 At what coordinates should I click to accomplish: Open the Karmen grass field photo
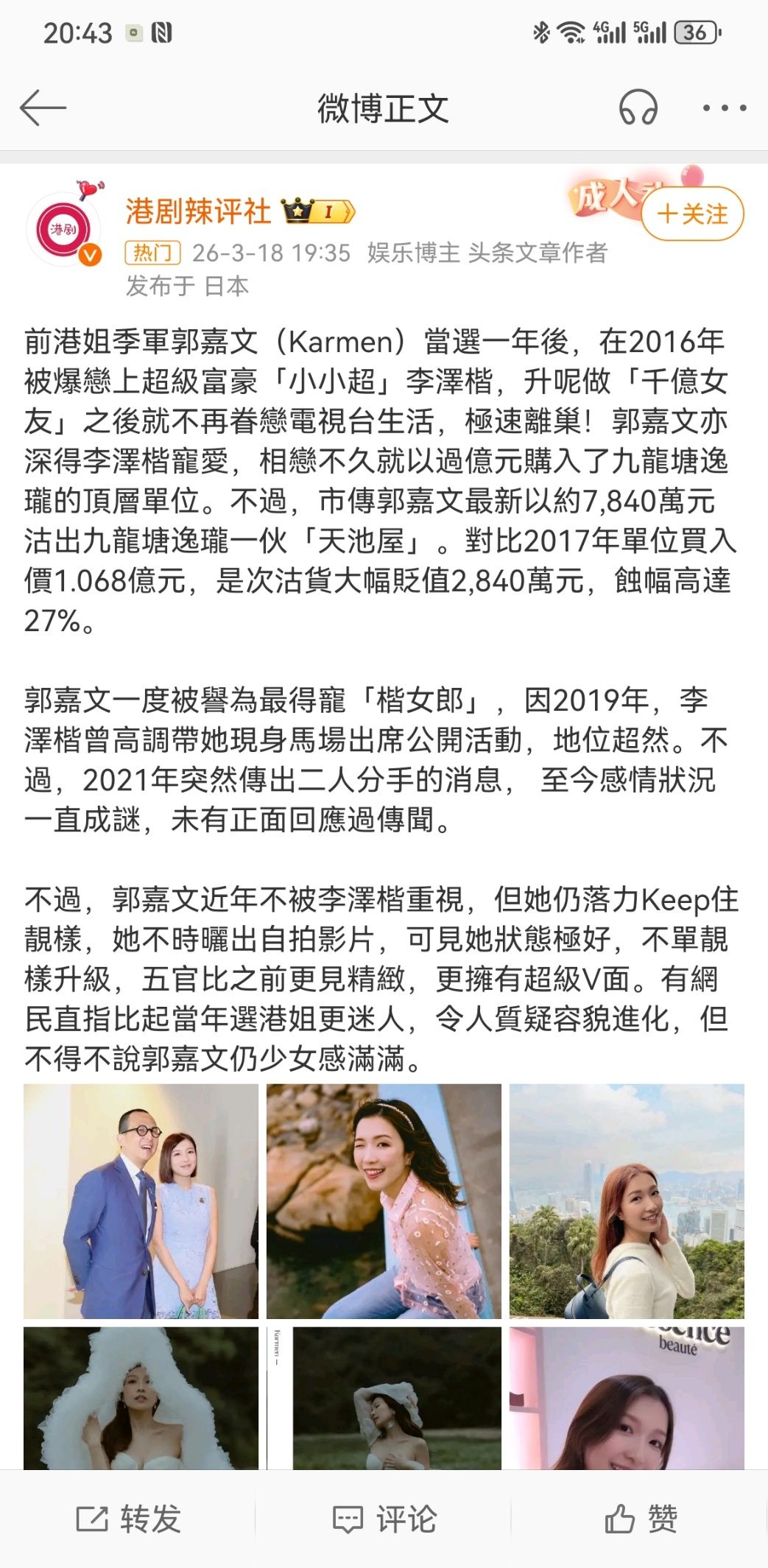[x=384, y=1398]
